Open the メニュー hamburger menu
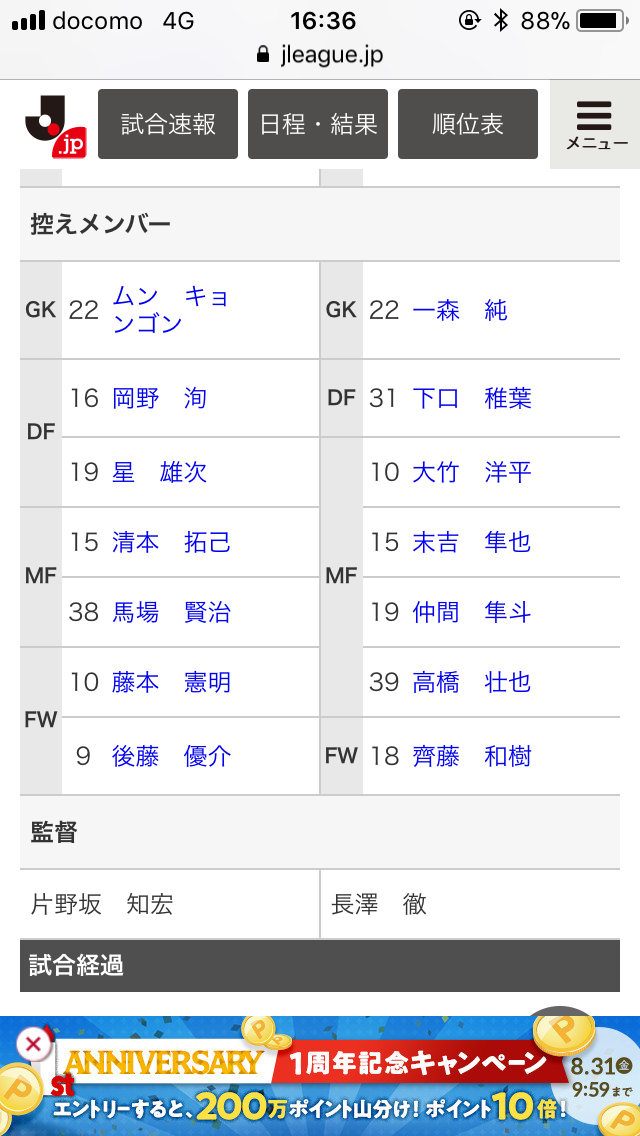640x1136 pixels. coord(596,124)
